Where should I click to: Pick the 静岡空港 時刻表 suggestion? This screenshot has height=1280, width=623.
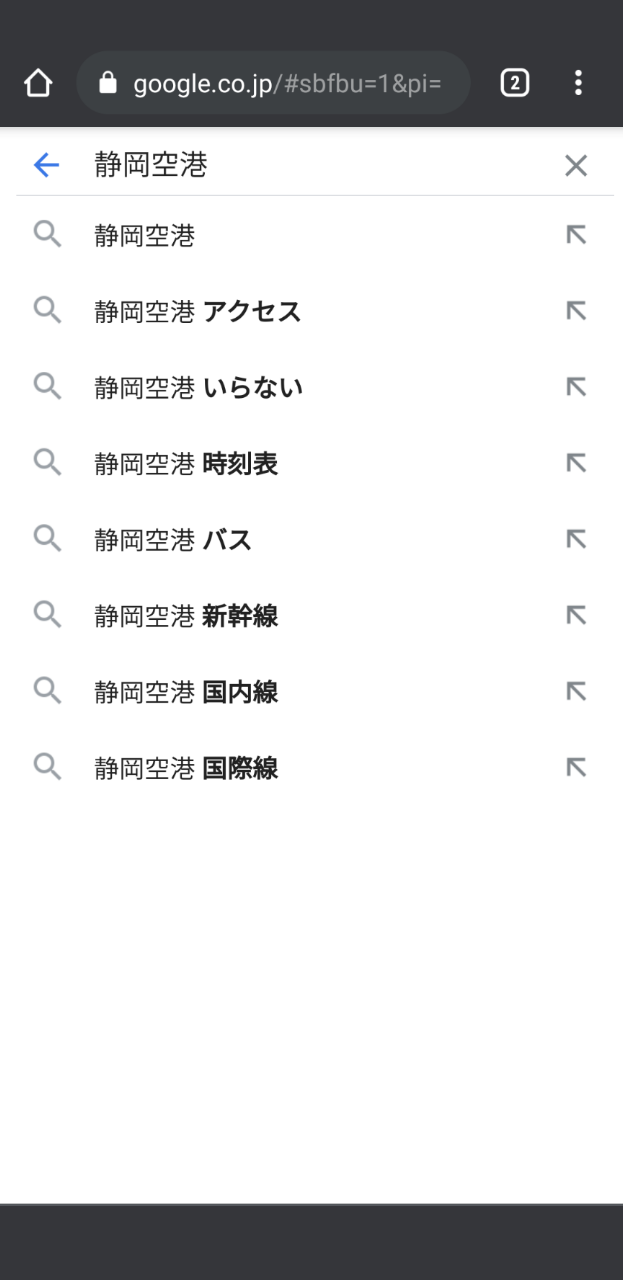tap(311, 464)
